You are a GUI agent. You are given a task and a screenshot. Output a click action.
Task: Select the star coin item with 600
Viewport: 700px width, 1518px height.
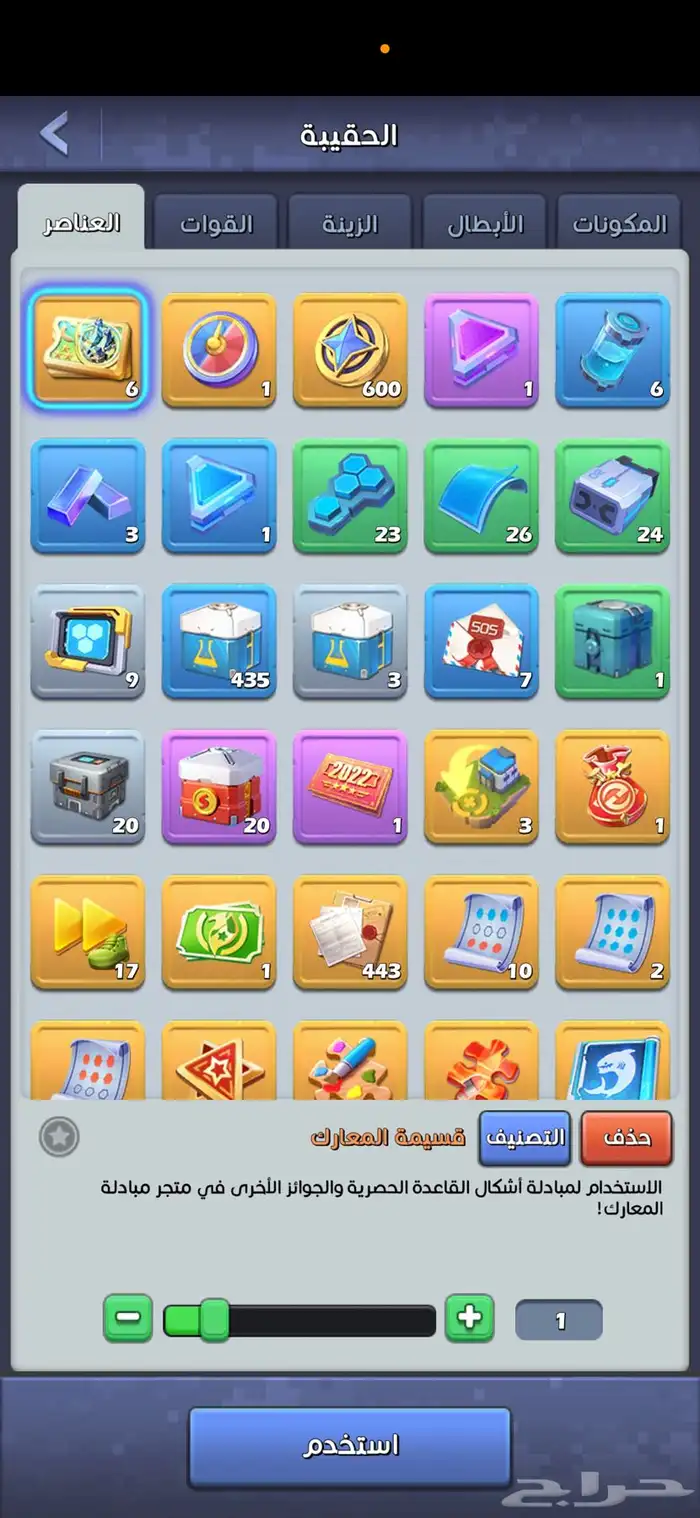pos(350,350)
